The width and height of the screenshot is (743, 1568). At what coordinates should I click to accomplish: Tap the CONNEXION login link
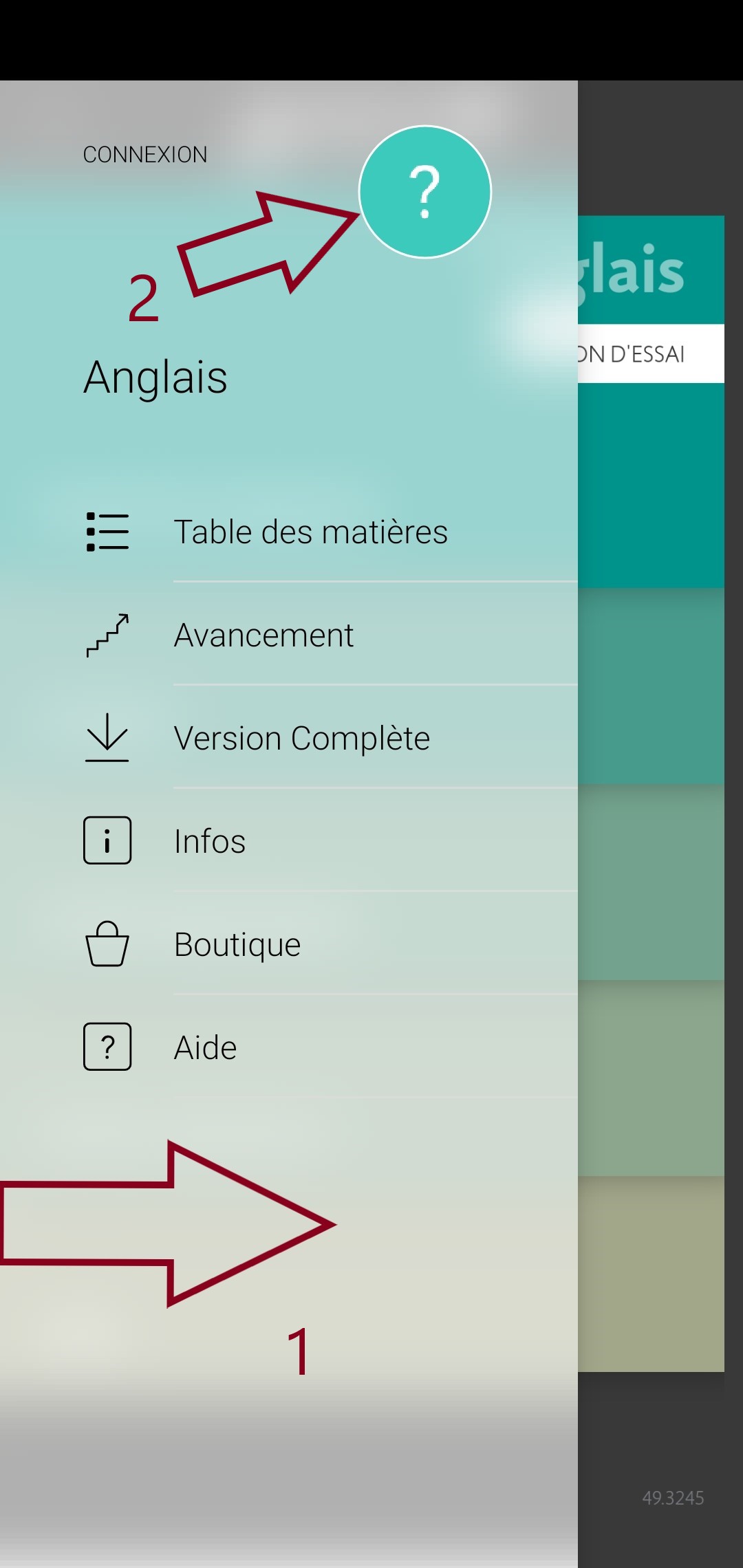click(144, 155)
